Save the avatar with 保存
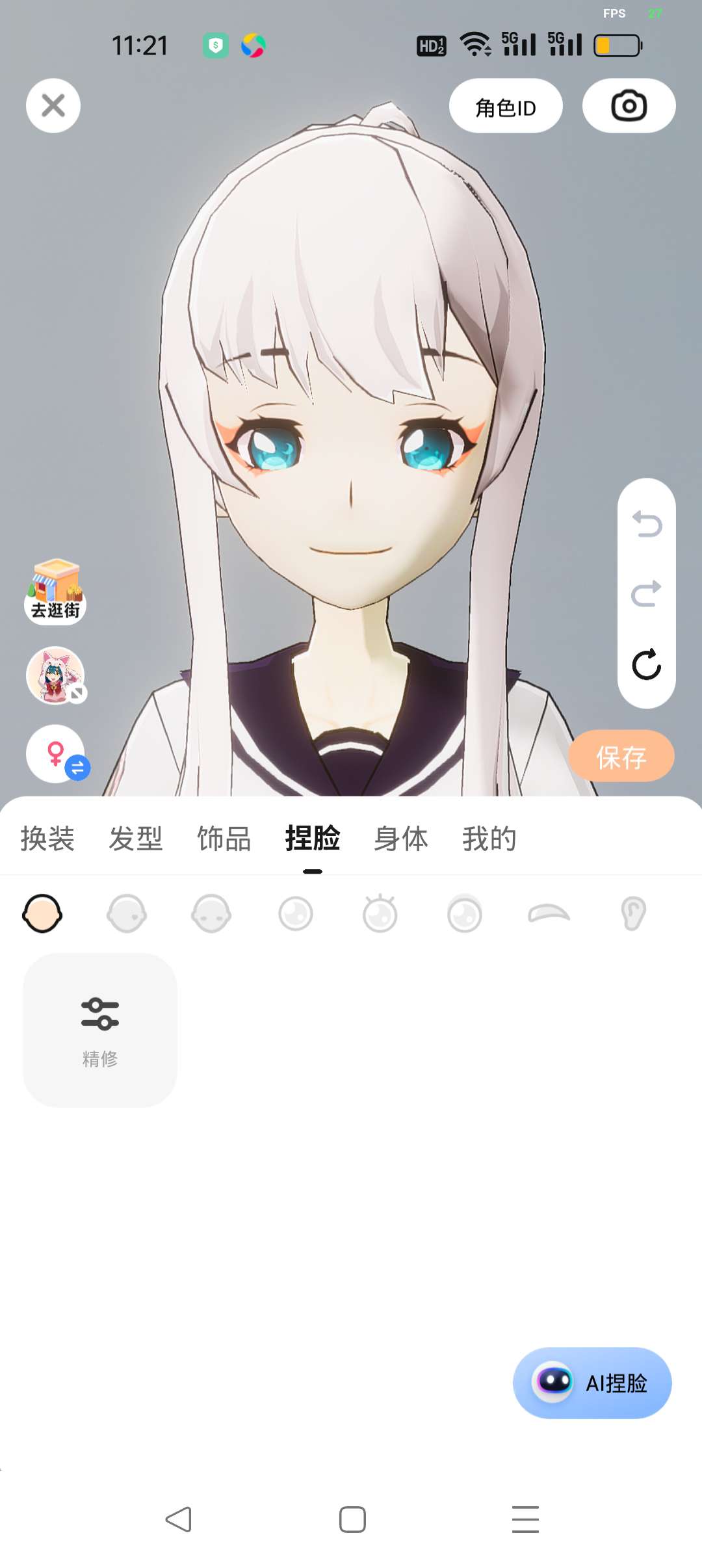The image size is (702, 1568). click(x=621, y=756)
